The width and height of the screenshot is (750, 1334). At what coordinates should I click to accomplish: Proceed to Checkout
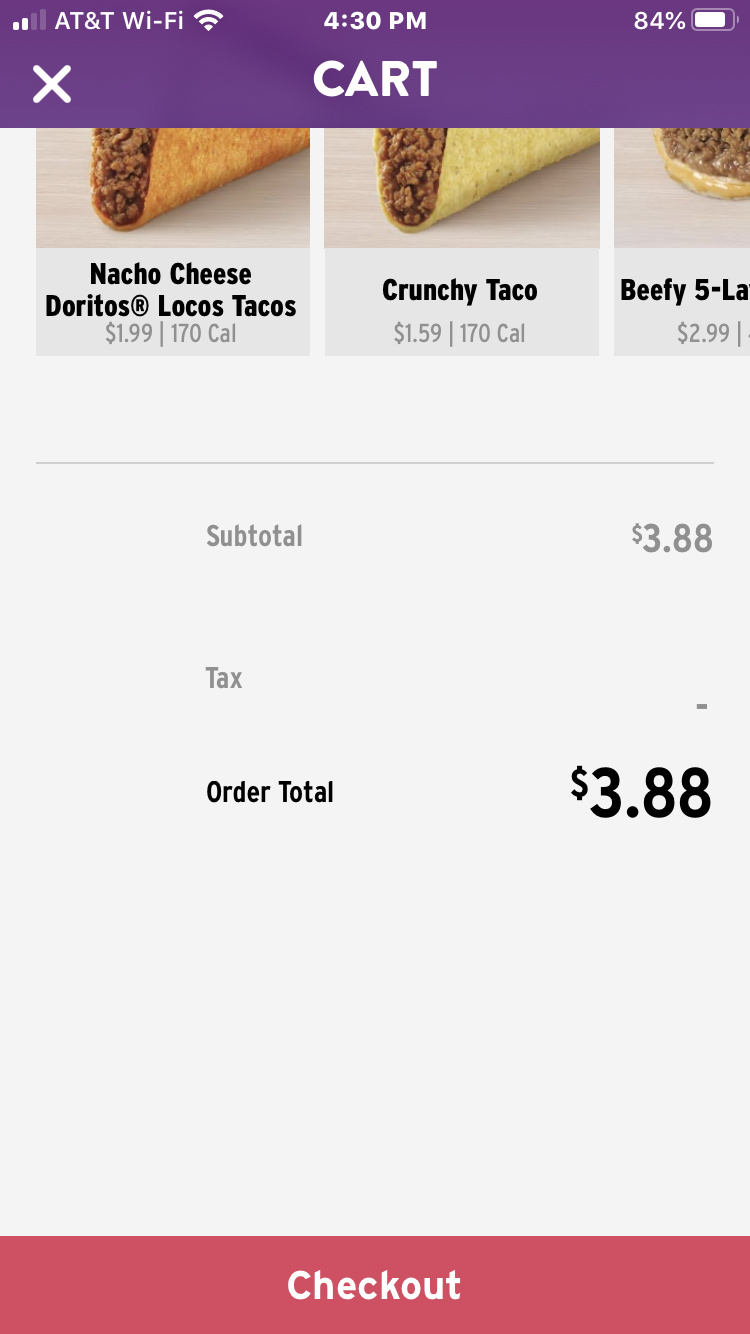pos(375,1285)
